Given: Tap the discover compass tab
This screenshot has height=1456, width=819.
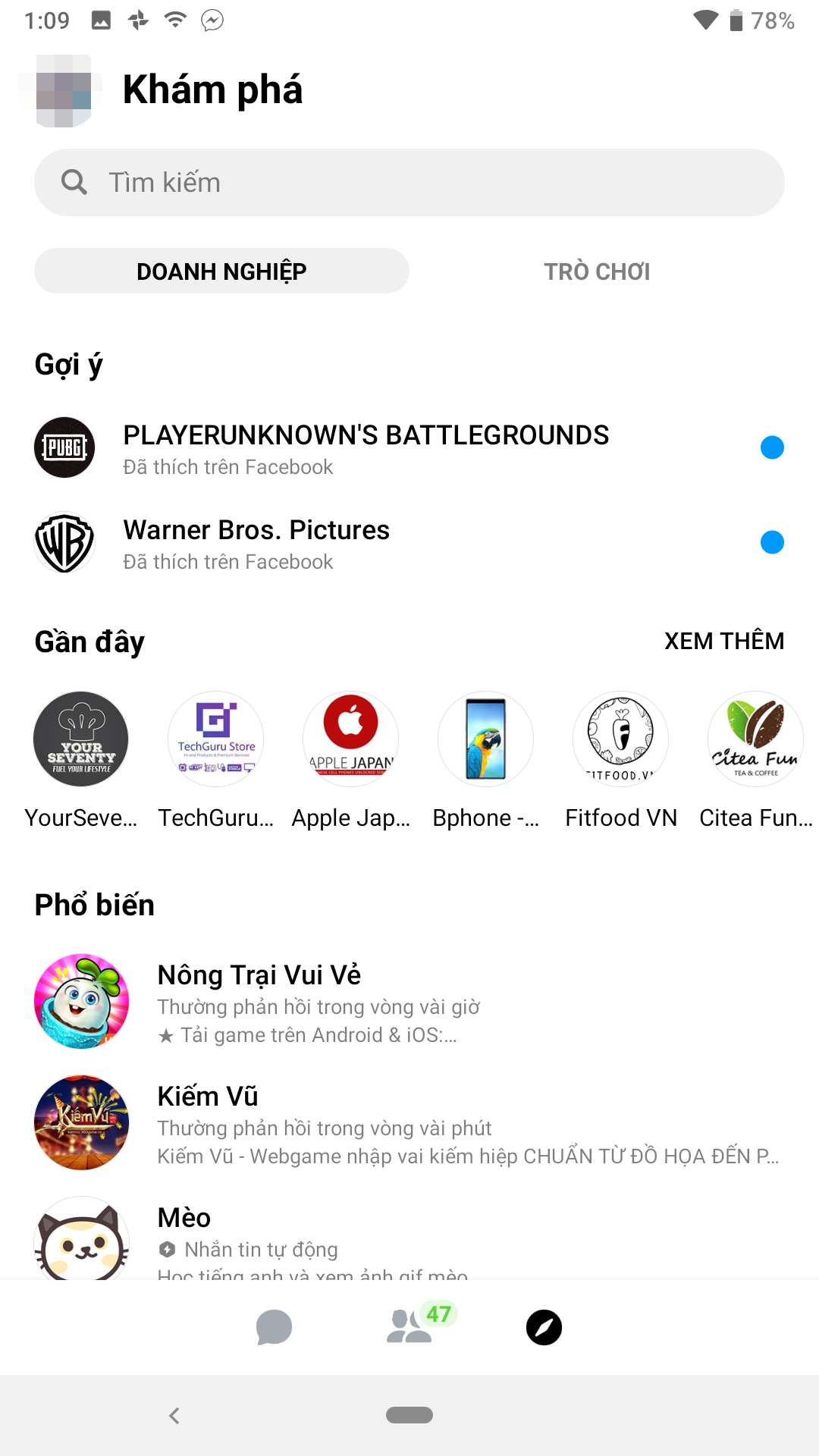Looking at the screenshot, I should click(x=544, y=1327).
